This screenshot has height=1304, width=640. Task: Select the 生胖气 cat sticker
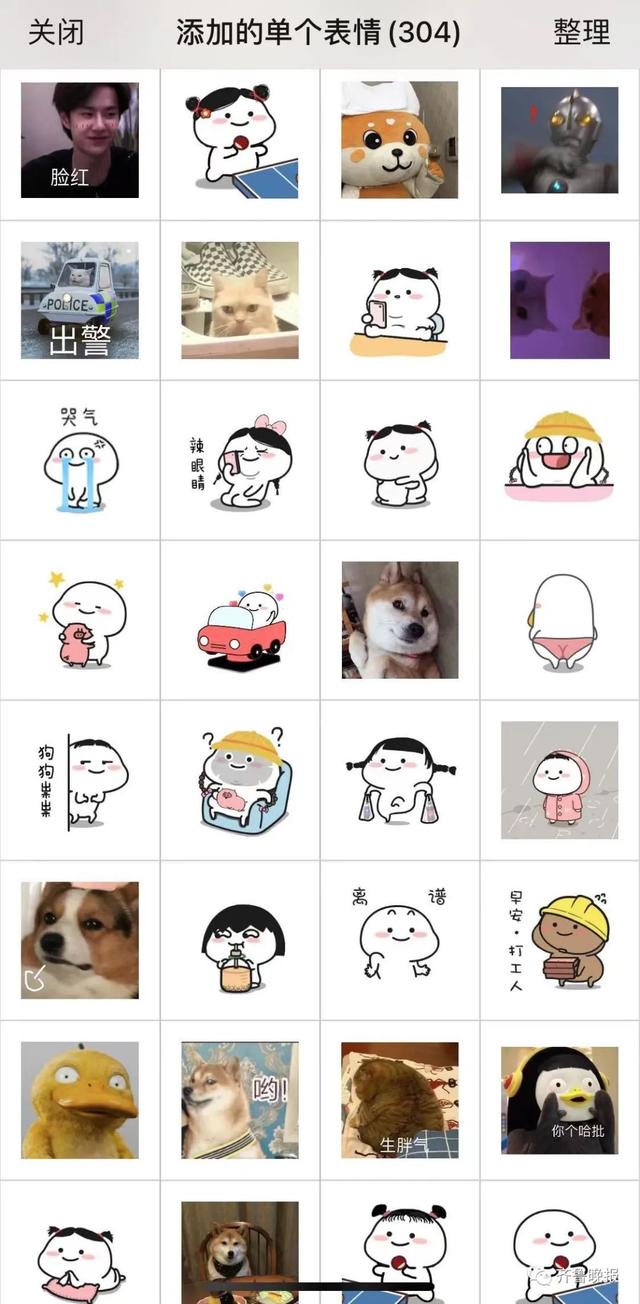point(400,1100)
